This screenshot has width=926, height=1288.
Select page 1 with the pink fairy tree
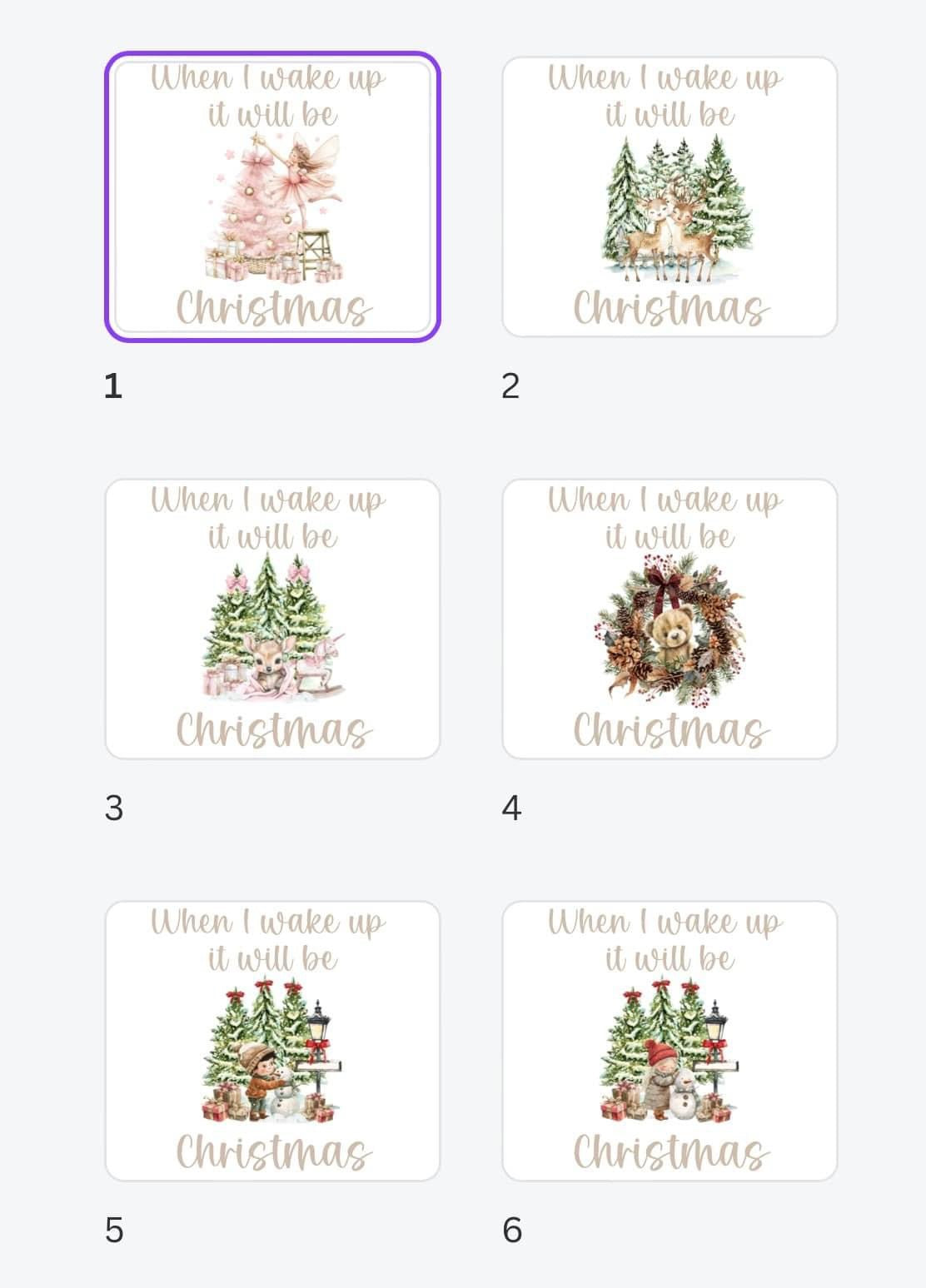click(272, 197)
